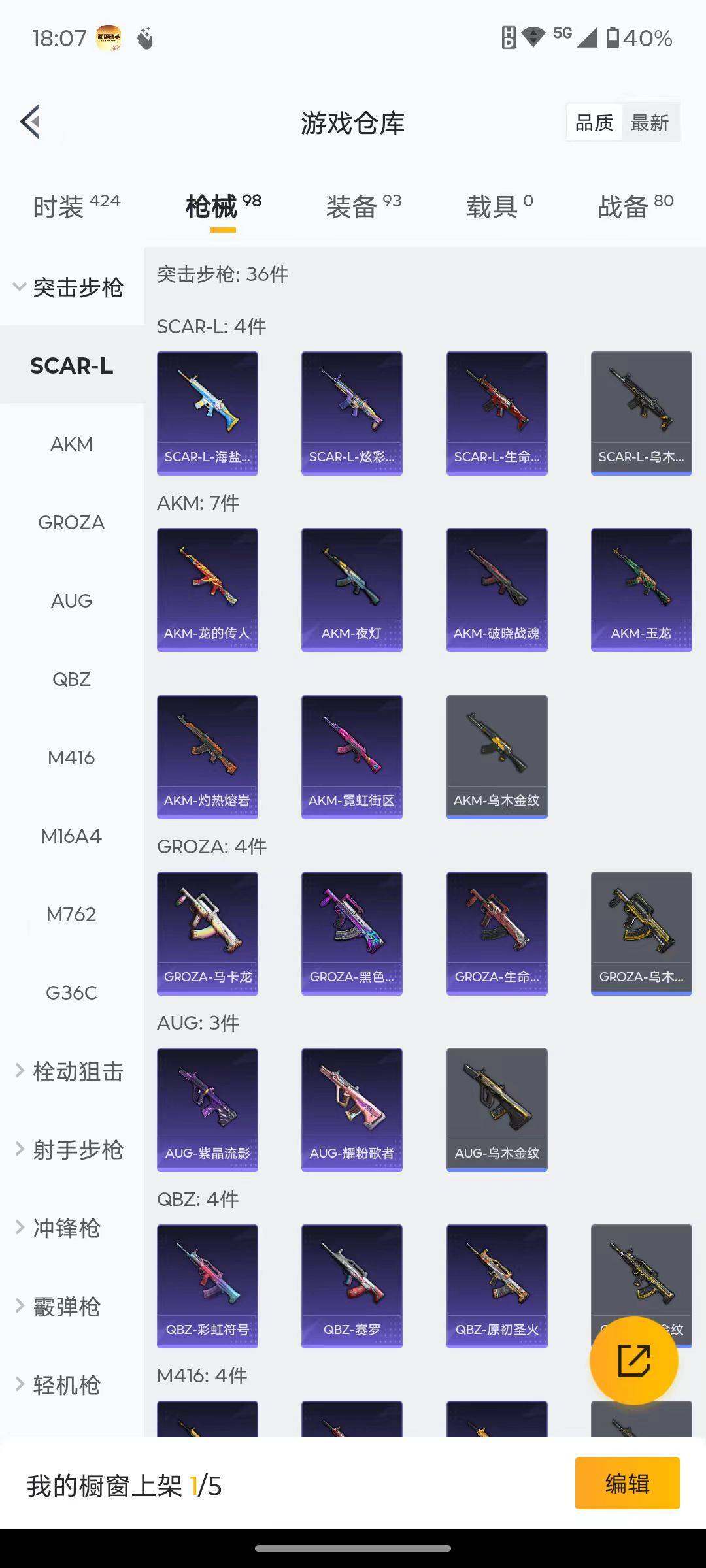Expand the 轻机枪 category

point(65,1385)
